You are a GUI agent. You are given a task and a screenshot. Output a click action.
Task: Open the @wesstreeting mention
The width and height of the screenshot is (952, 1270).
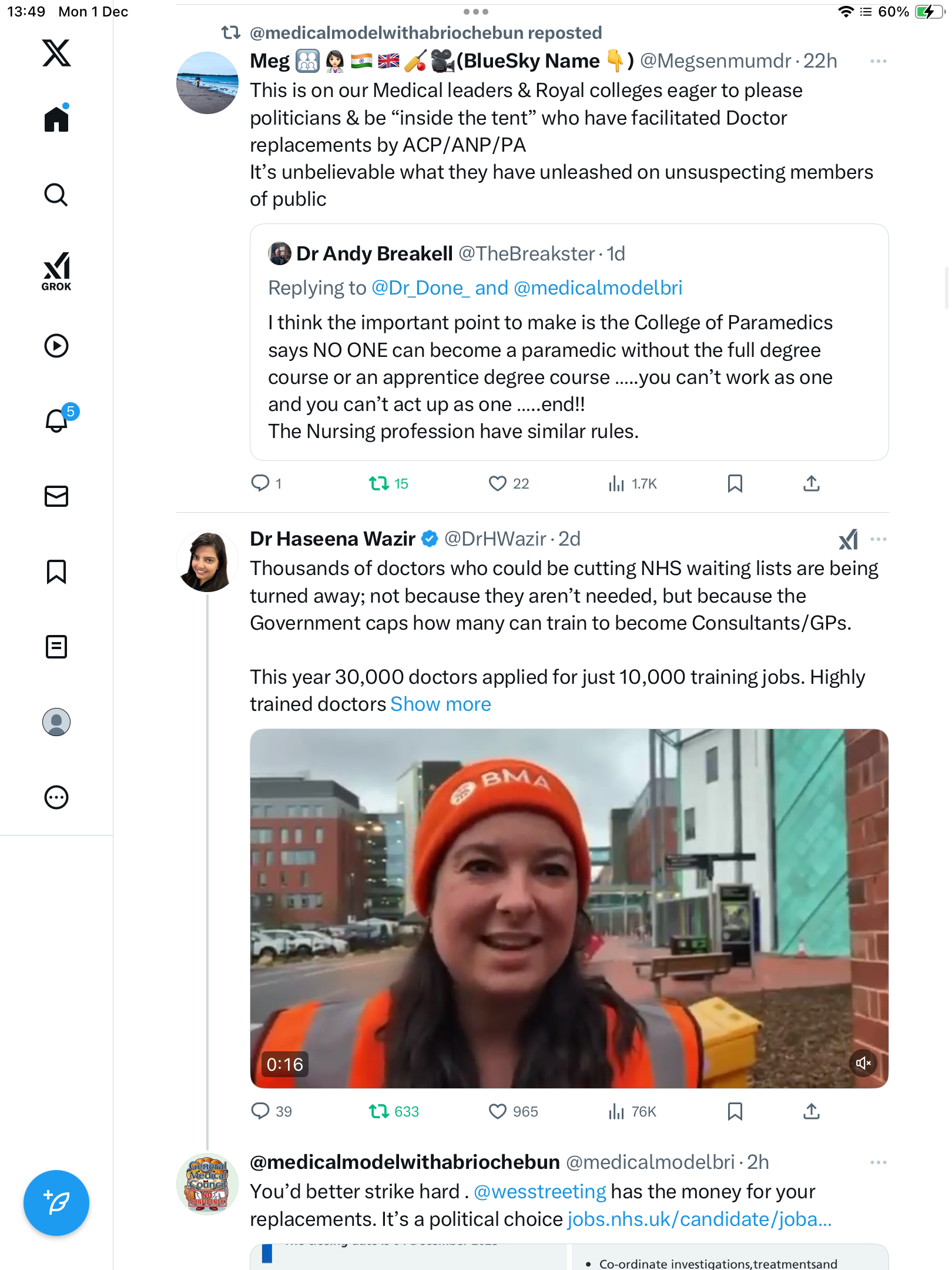coord(539,1192)
